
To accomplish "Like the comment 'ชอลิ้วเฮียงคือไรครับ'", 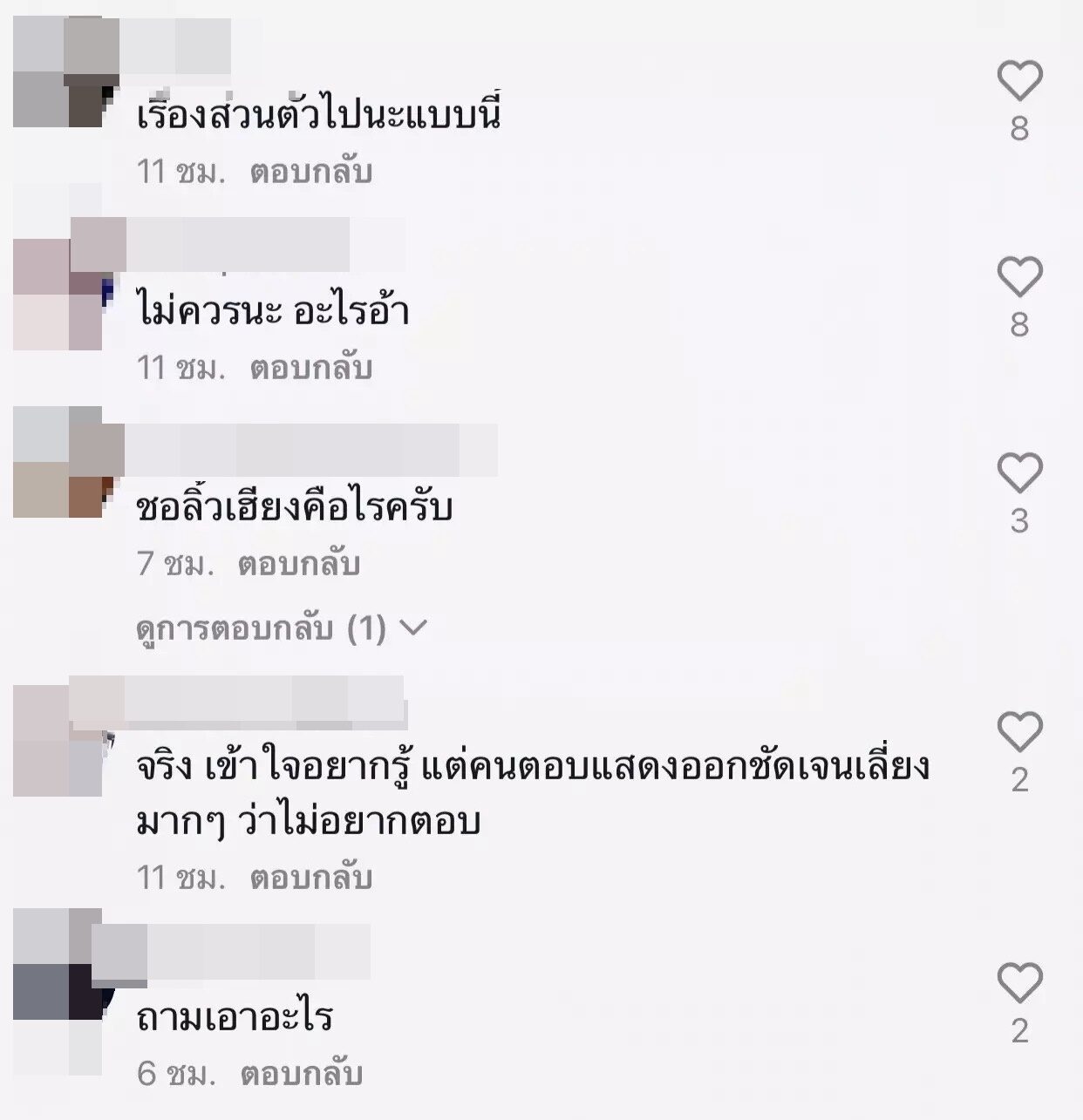I will point(1019,474).
